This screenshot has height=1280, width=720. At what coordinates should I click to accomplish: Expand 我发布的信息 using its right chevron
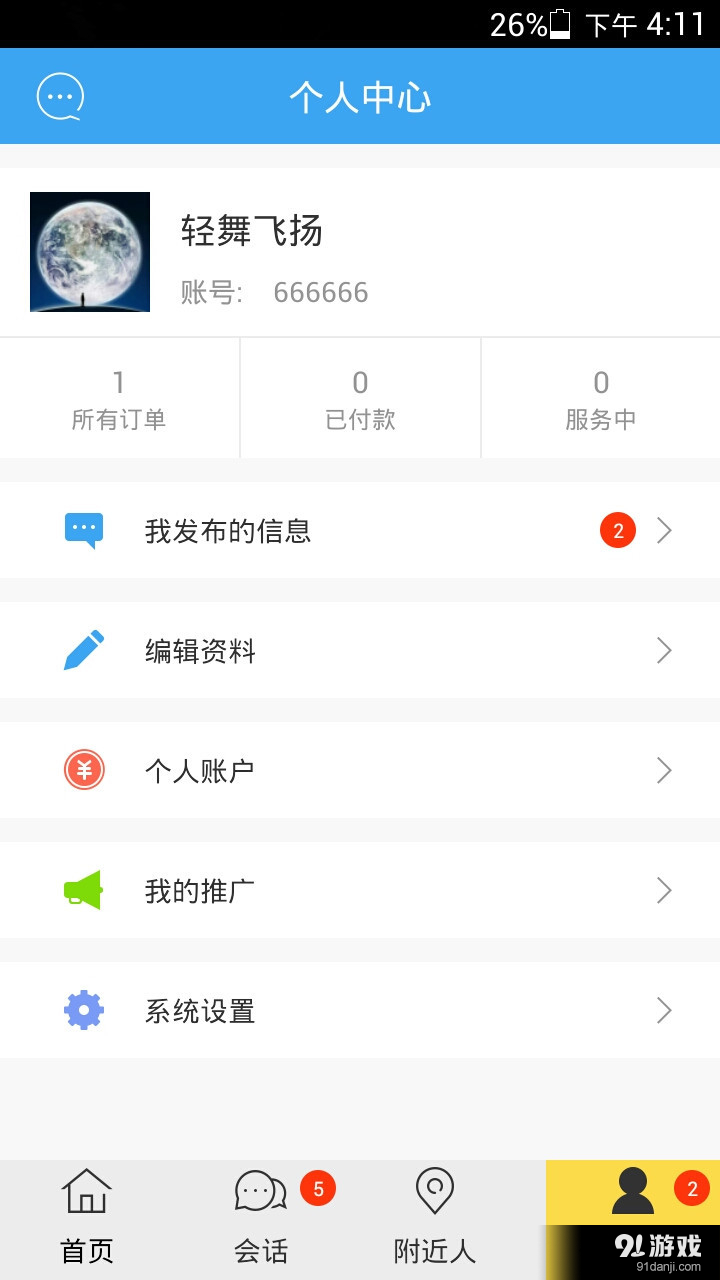pos(663,530)
